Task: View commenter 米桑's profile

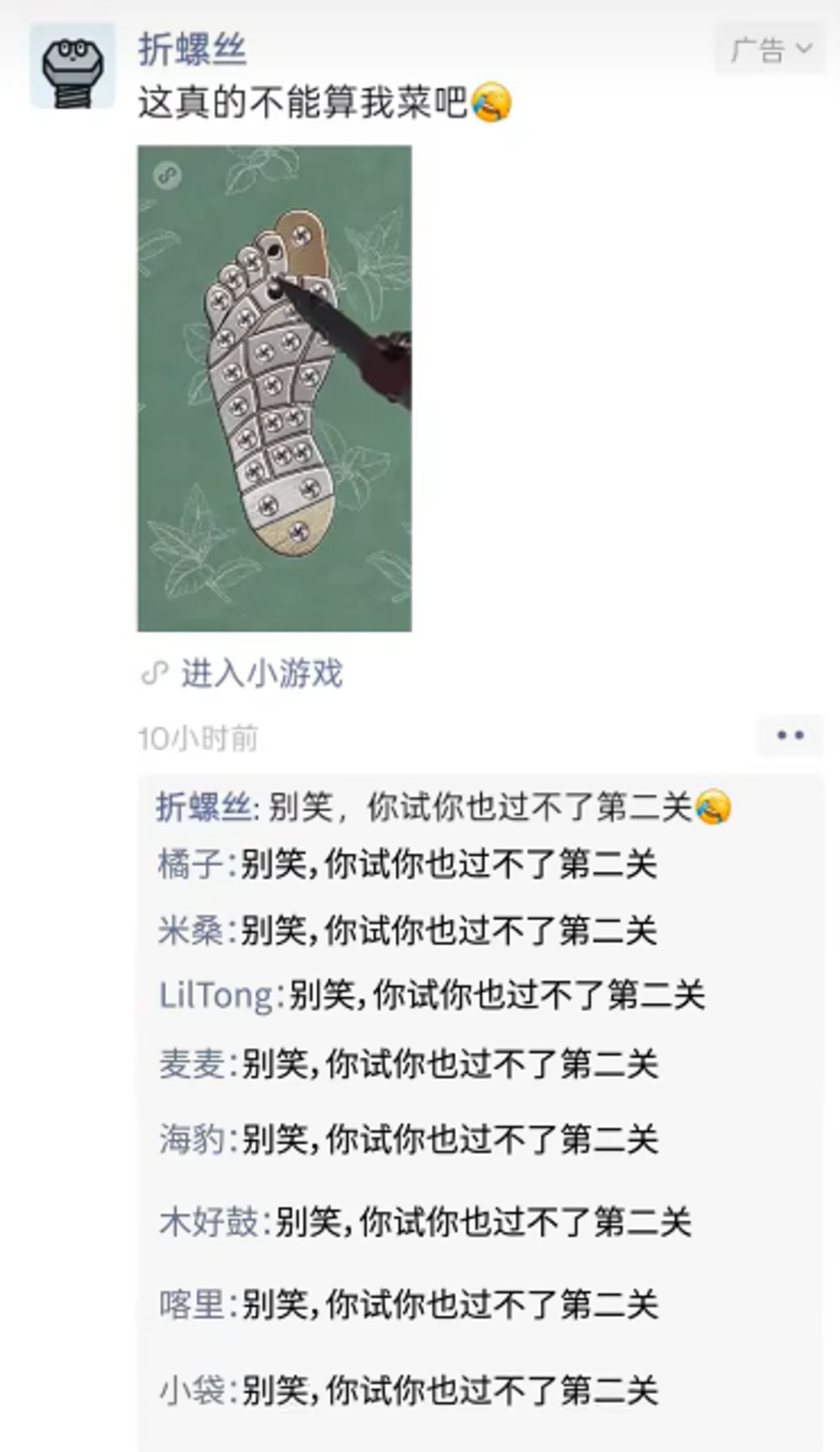Action: 190,930
